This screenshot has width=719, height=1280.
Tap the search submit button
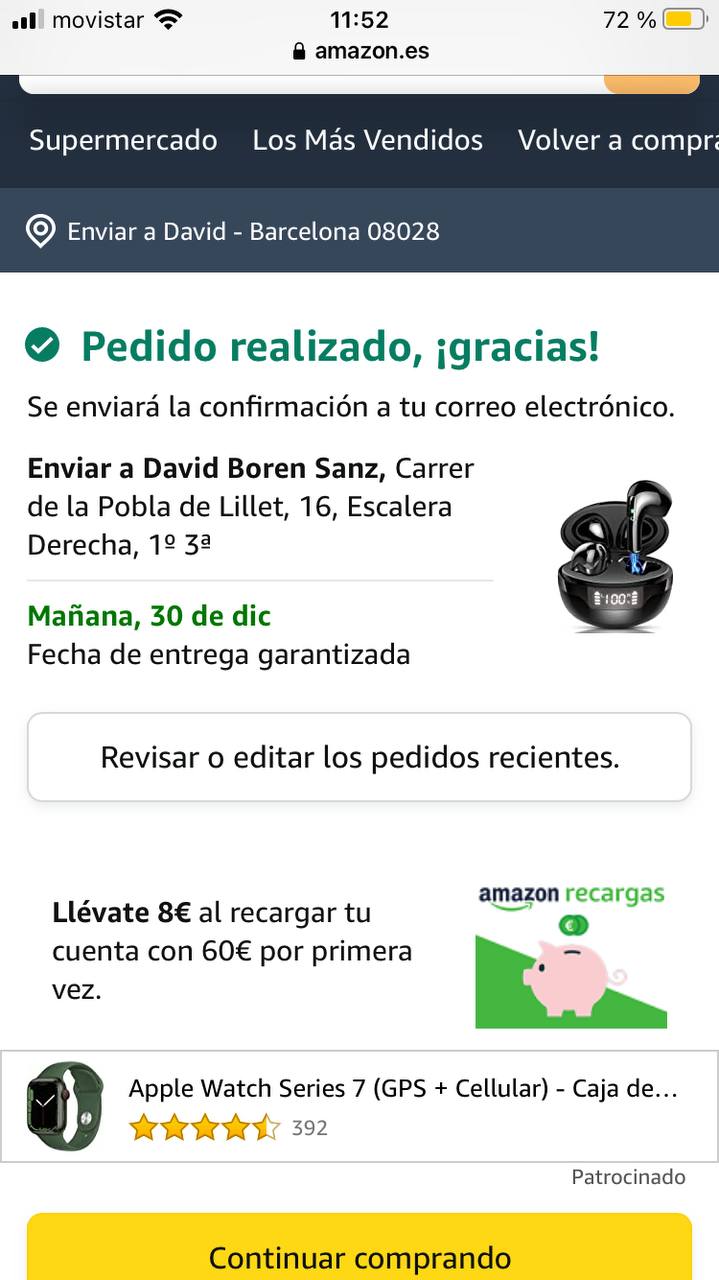tap(651, 84)
